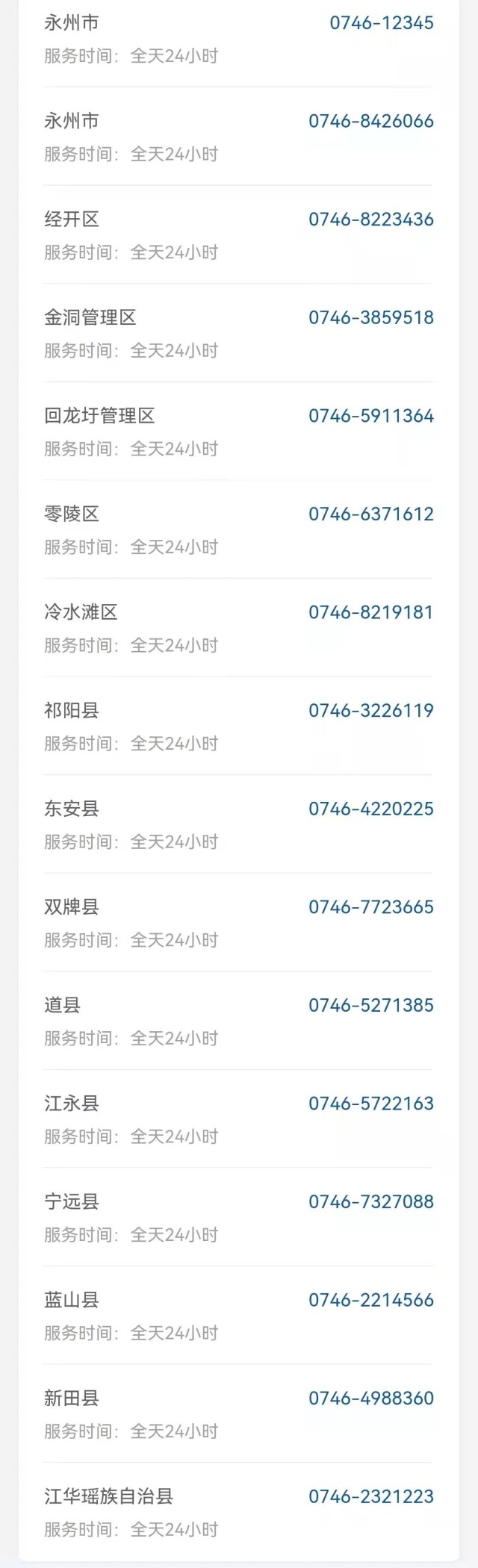
Task: Call 新田县 at 0746-4988360
Action: (x=371, y=1399)
